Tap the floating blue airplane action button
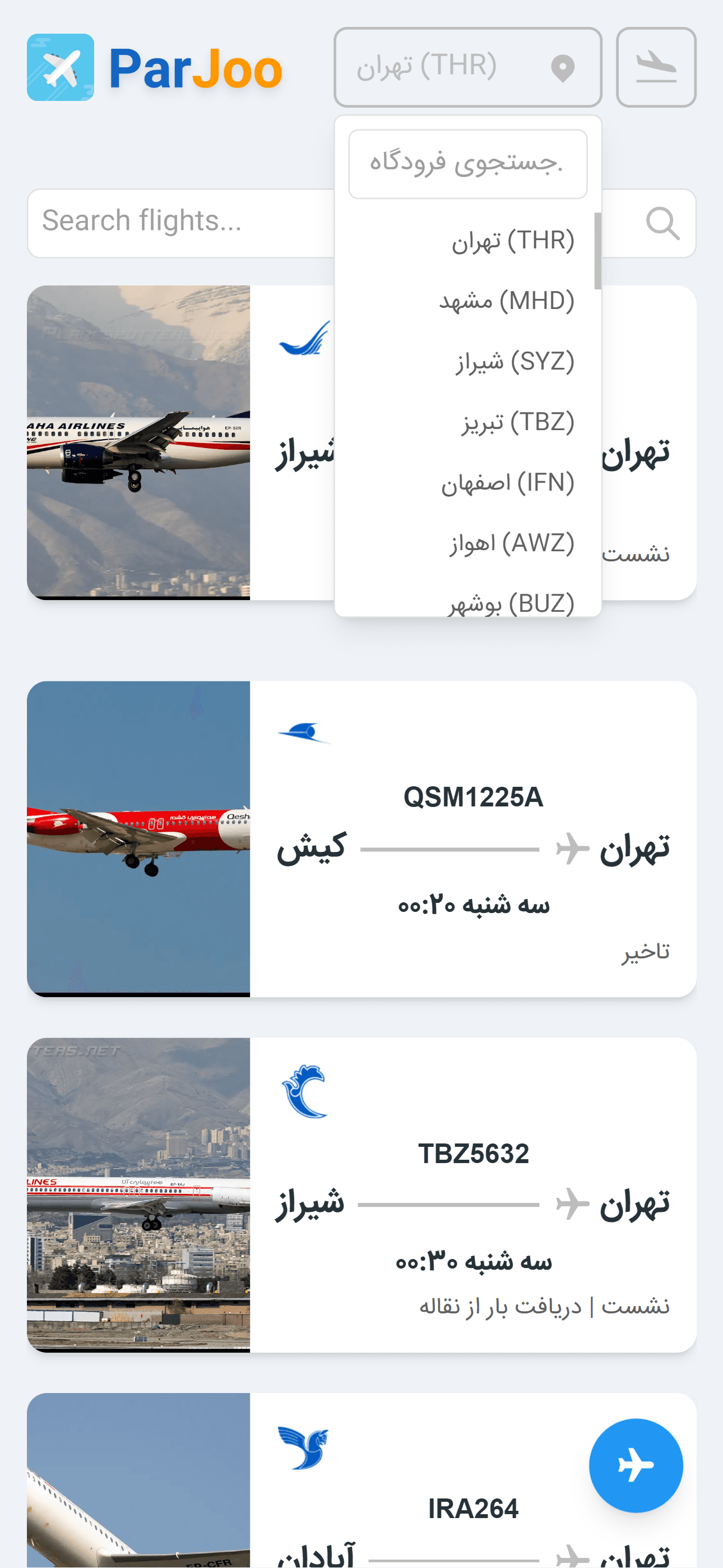Screen dimensions: 723x1568 pyautogui.click(x=636, y=1466)
